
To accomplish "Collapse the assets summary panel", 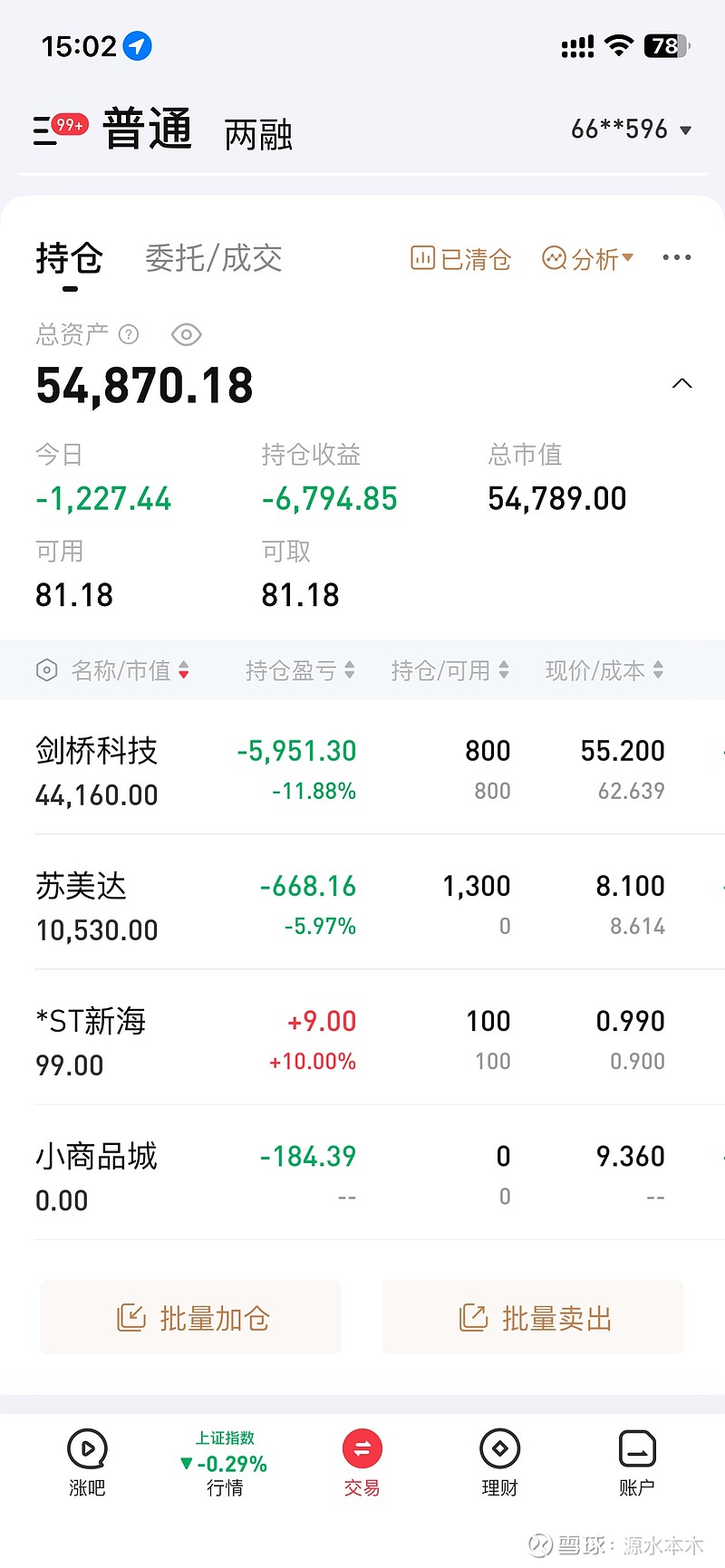I will pyautogui.click(x=682, y=384).
